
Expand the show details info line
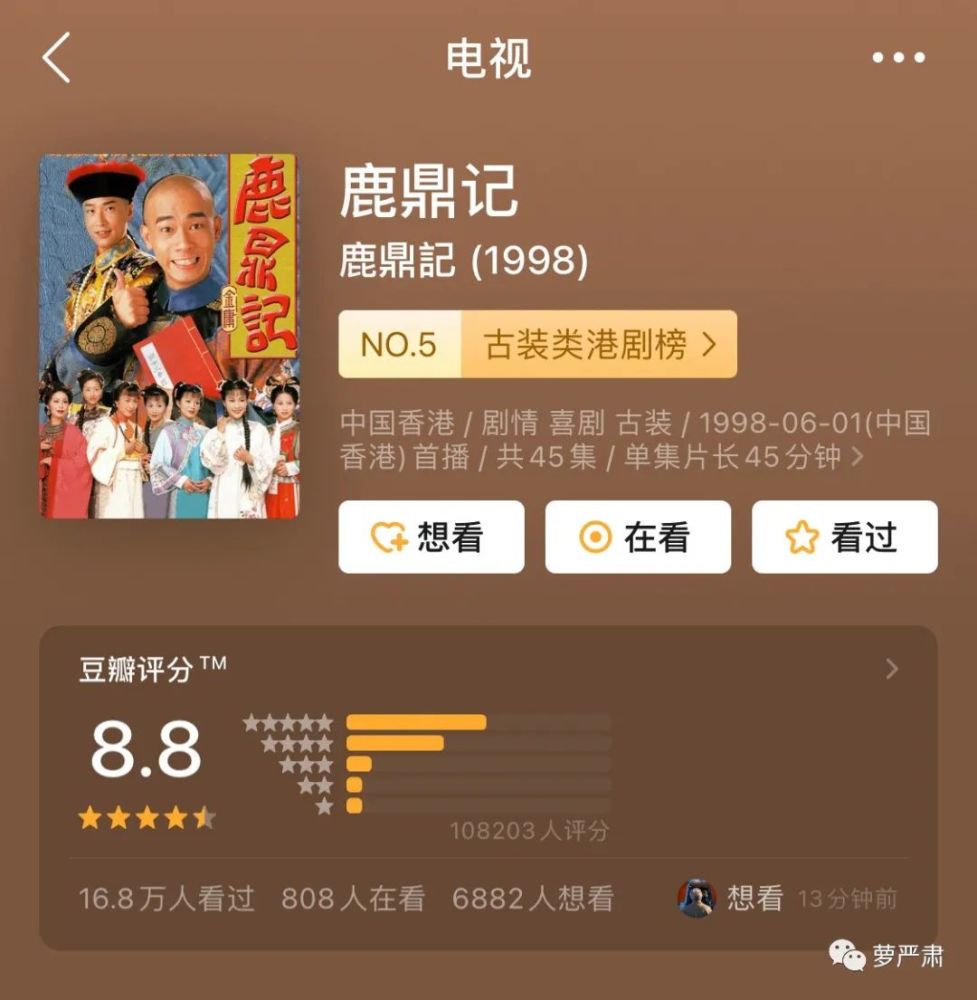857,457
